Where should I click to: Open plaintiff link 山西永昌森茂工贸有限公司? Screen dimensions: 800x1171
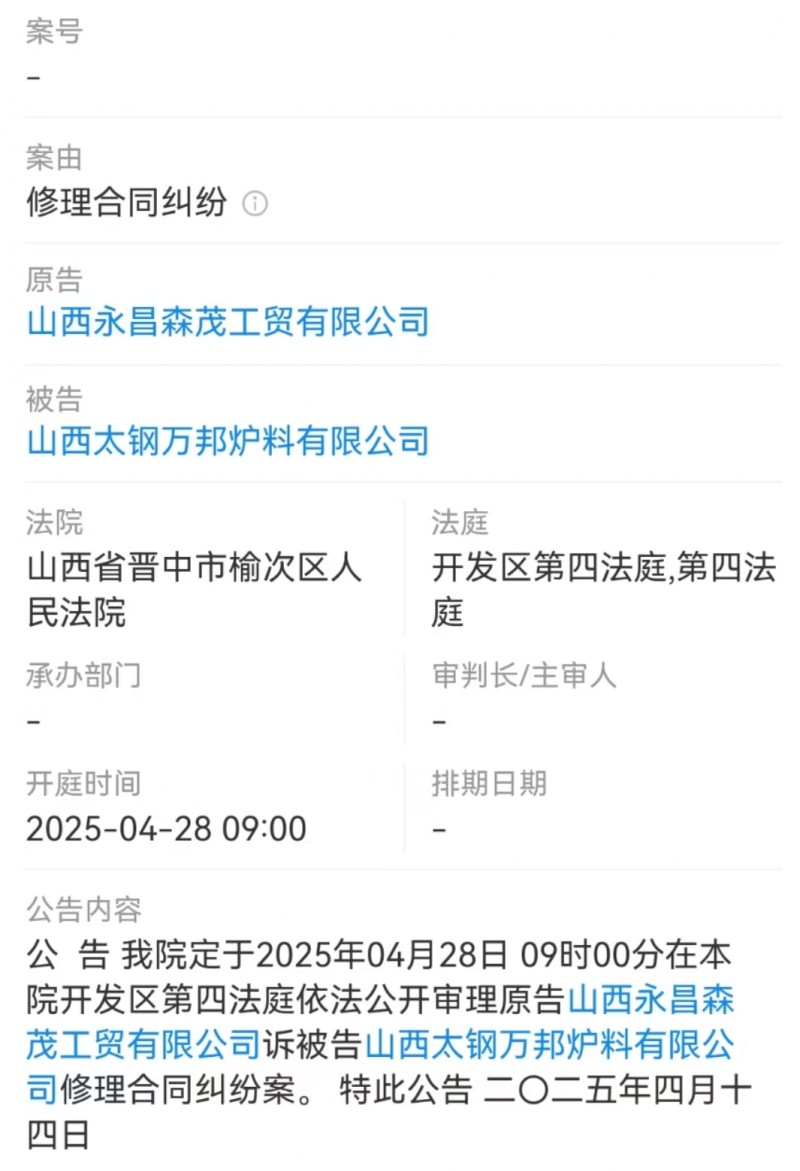pos(226,322)
